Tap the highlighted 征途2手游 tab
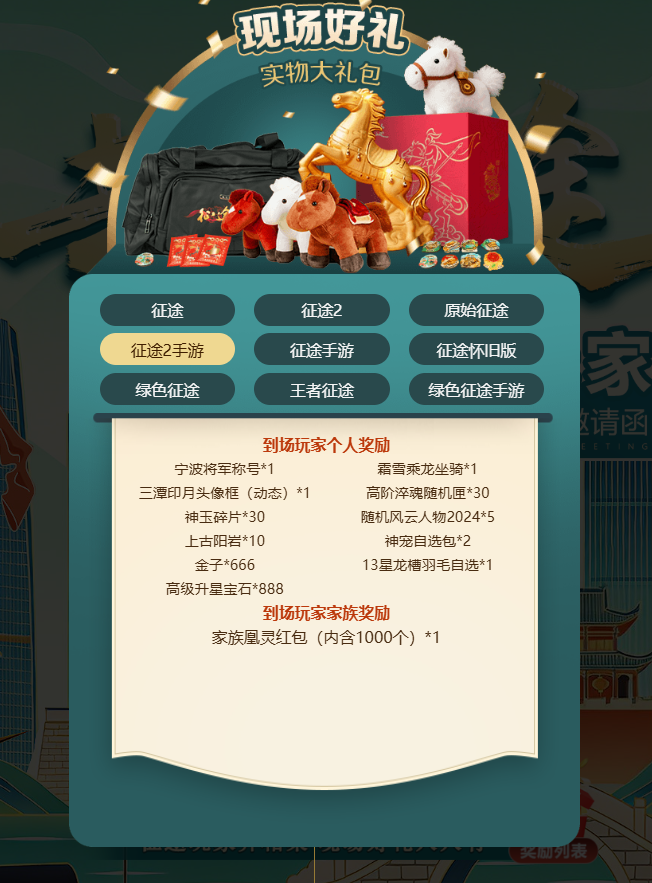 [x=167, y=350]
